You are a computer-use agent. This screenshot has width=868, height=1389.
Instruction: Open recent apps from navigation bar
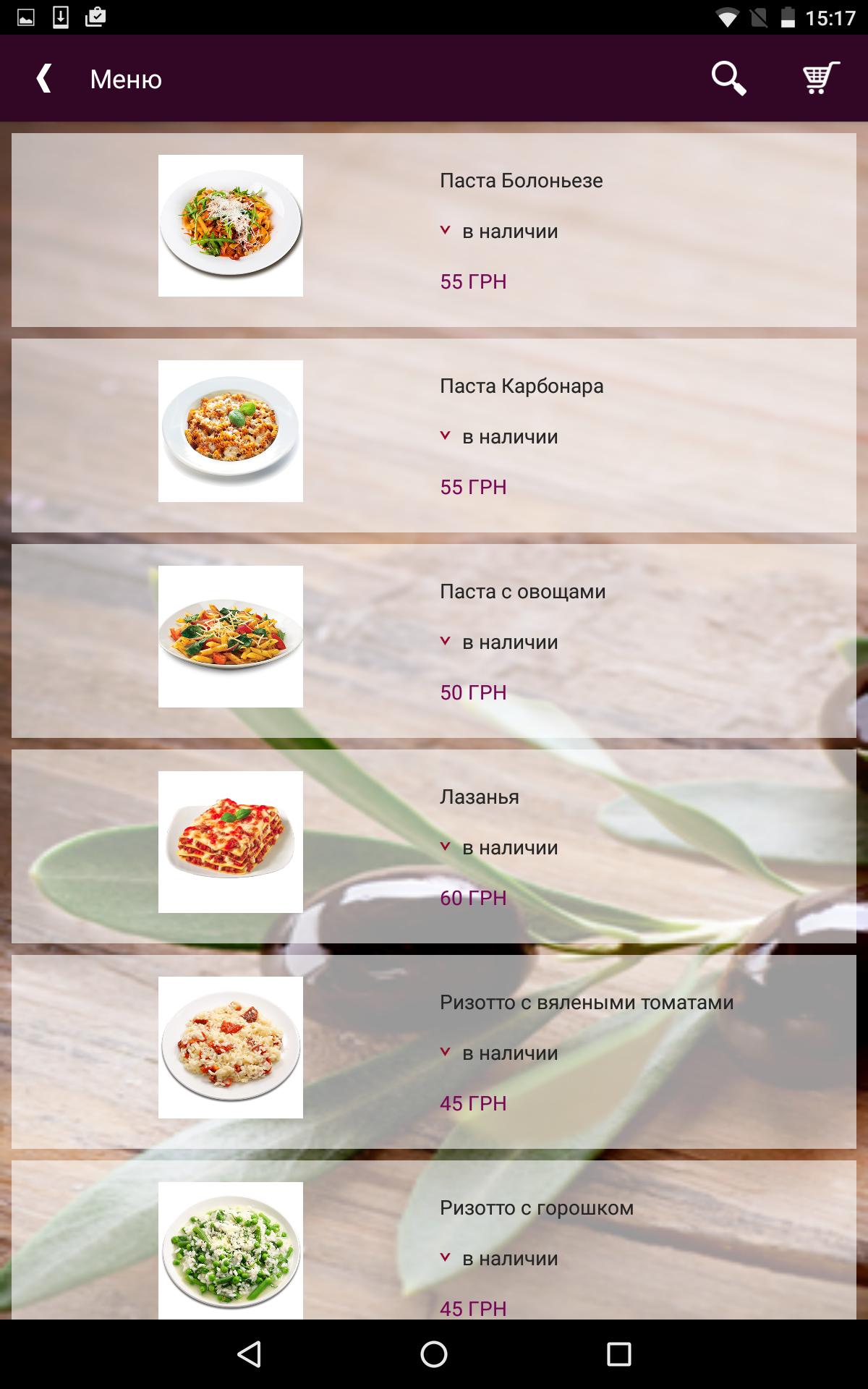(618, 1354)
